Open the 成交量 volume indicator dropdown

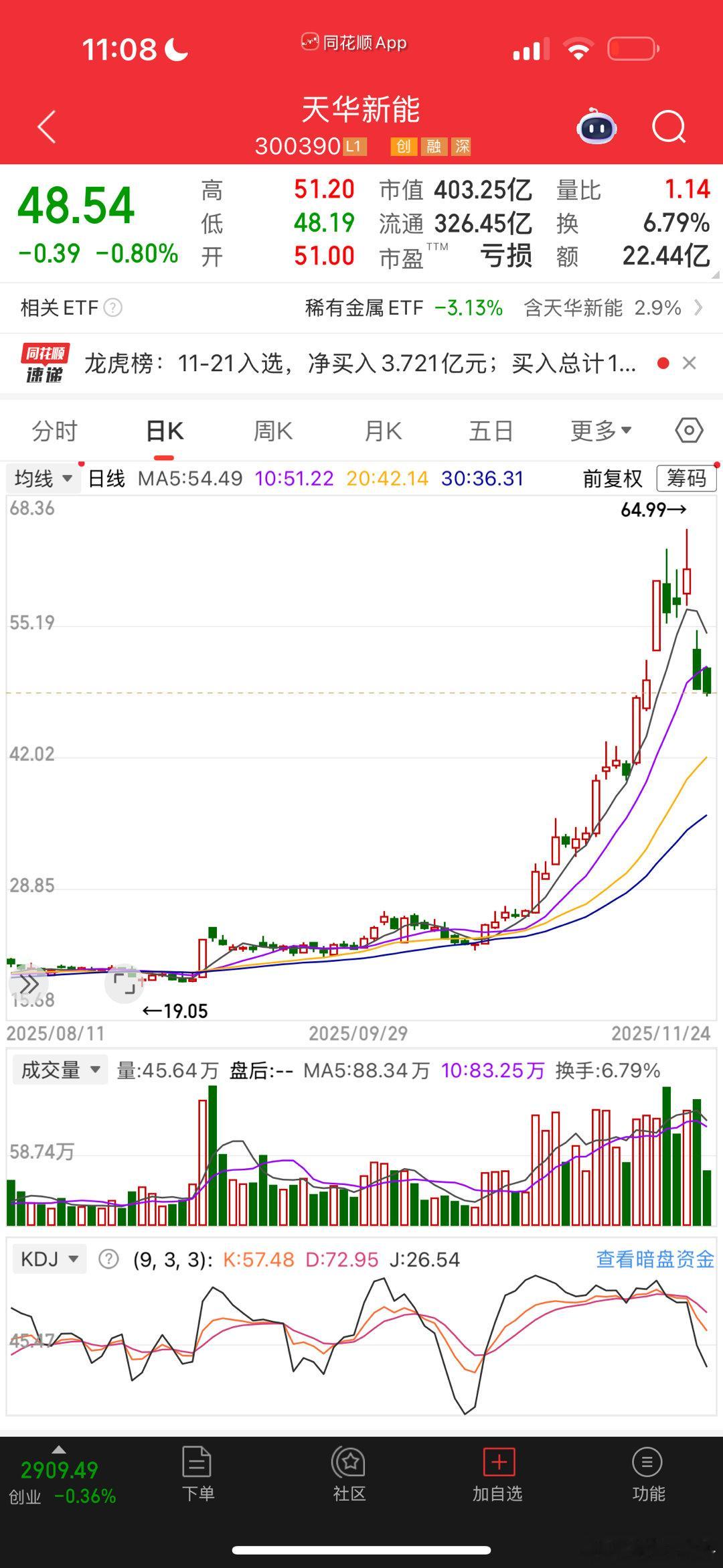(x=60, y=1070)
